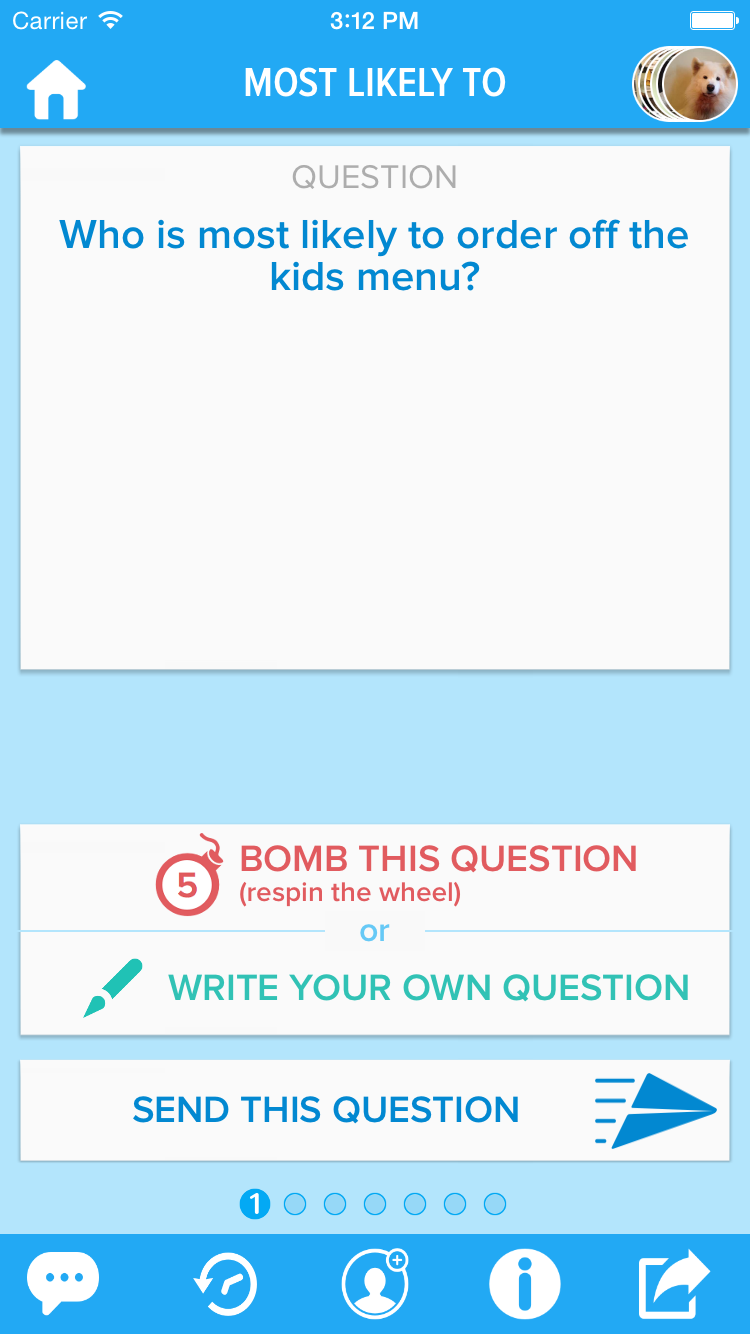This screenshot has width=750, height=1334.
Task: Open the chat bubble tab
Action: 63,1282
